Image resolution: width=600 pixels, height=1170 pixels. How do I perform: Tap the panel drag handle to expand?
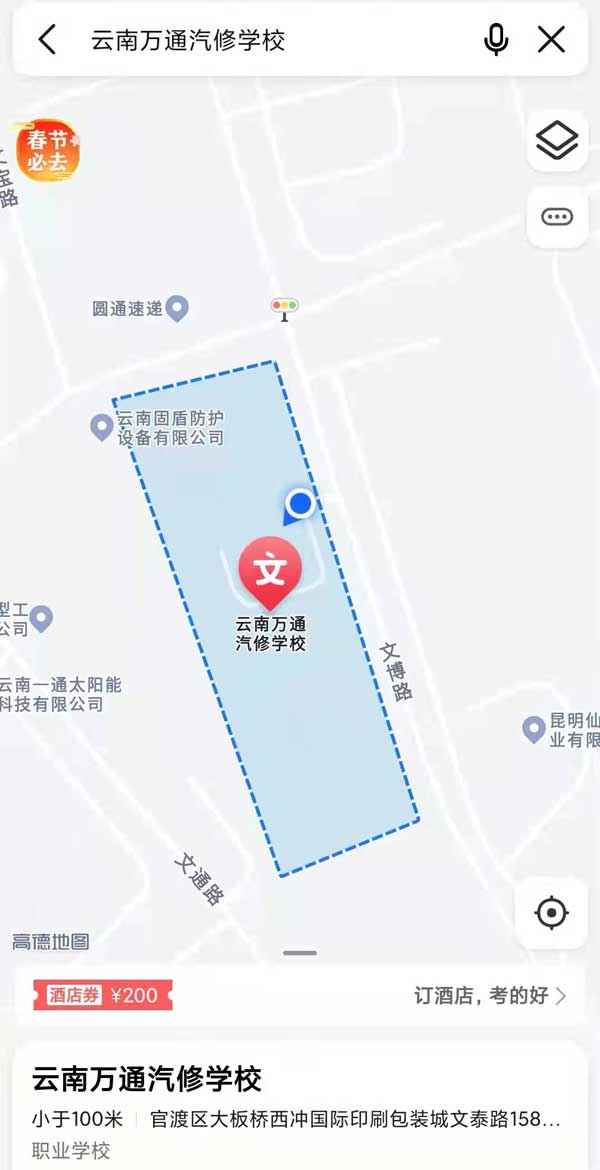click(300, 953)
